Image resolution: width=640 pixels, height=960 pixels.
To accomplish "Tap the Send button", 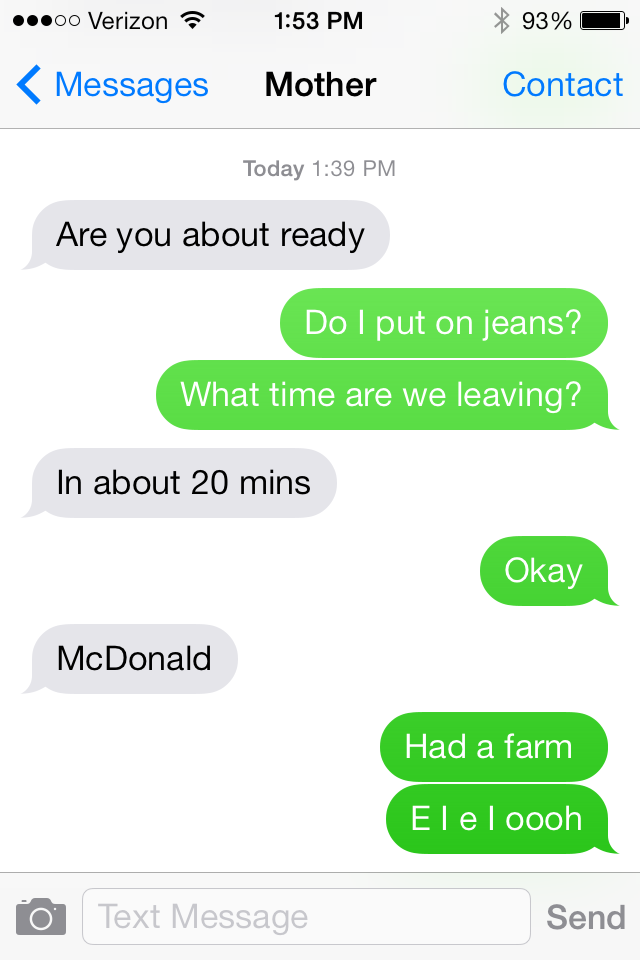I will (585, 917).
